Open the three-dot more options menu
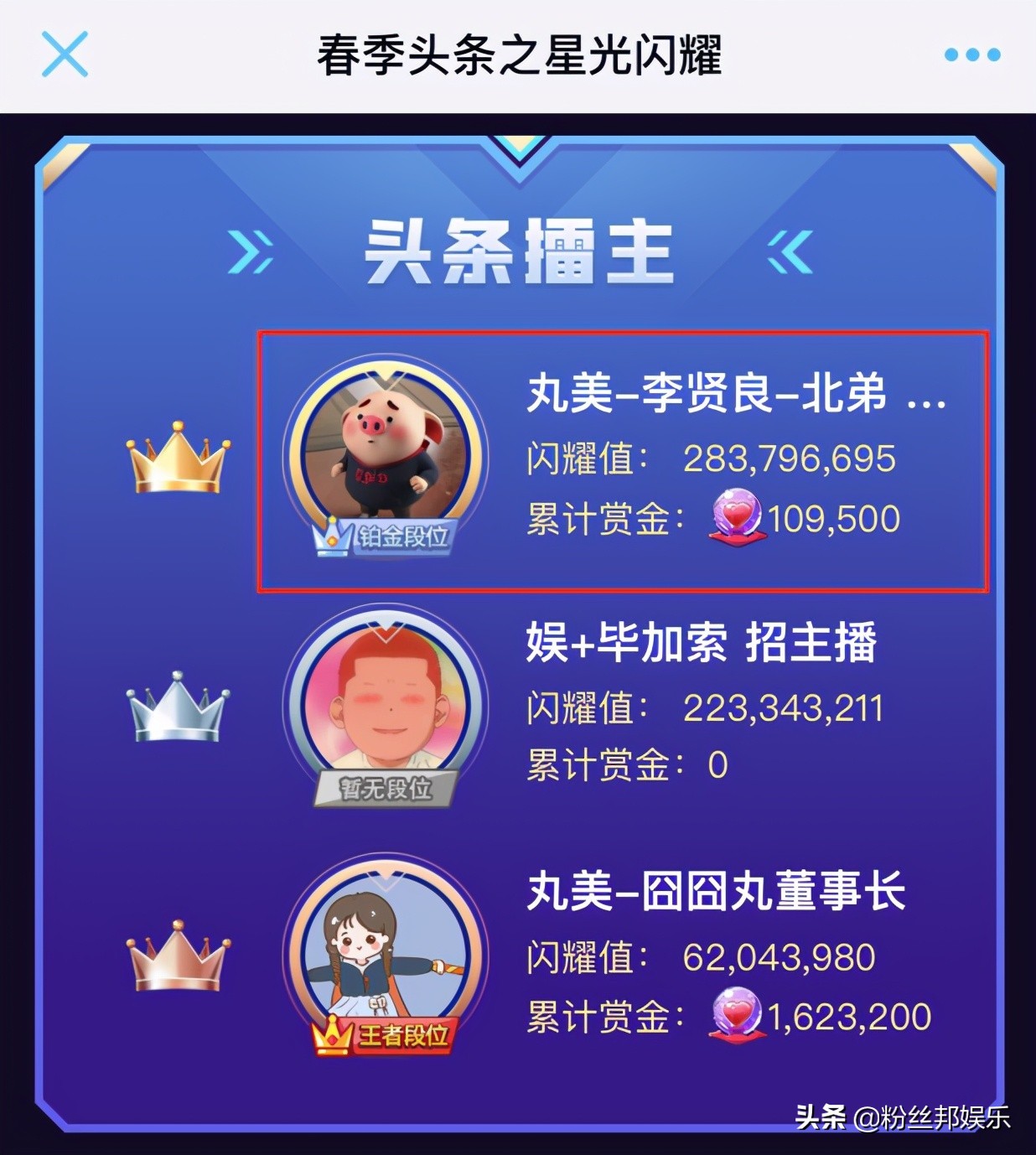The image size is (1036, 1155). tap(971, 55)
